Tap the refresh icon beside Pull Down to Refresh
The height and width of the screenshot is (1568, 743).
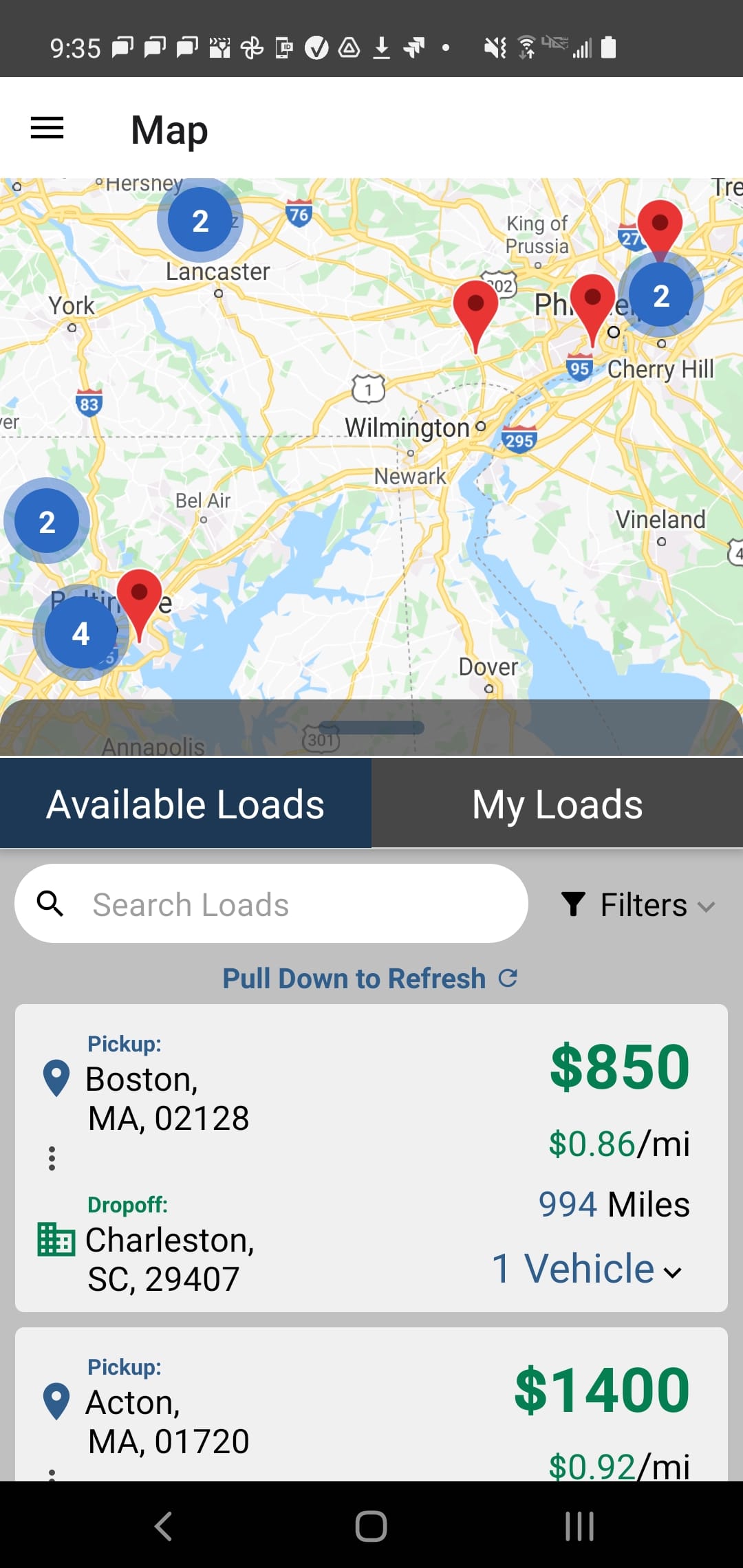click(x=508, y=978)
